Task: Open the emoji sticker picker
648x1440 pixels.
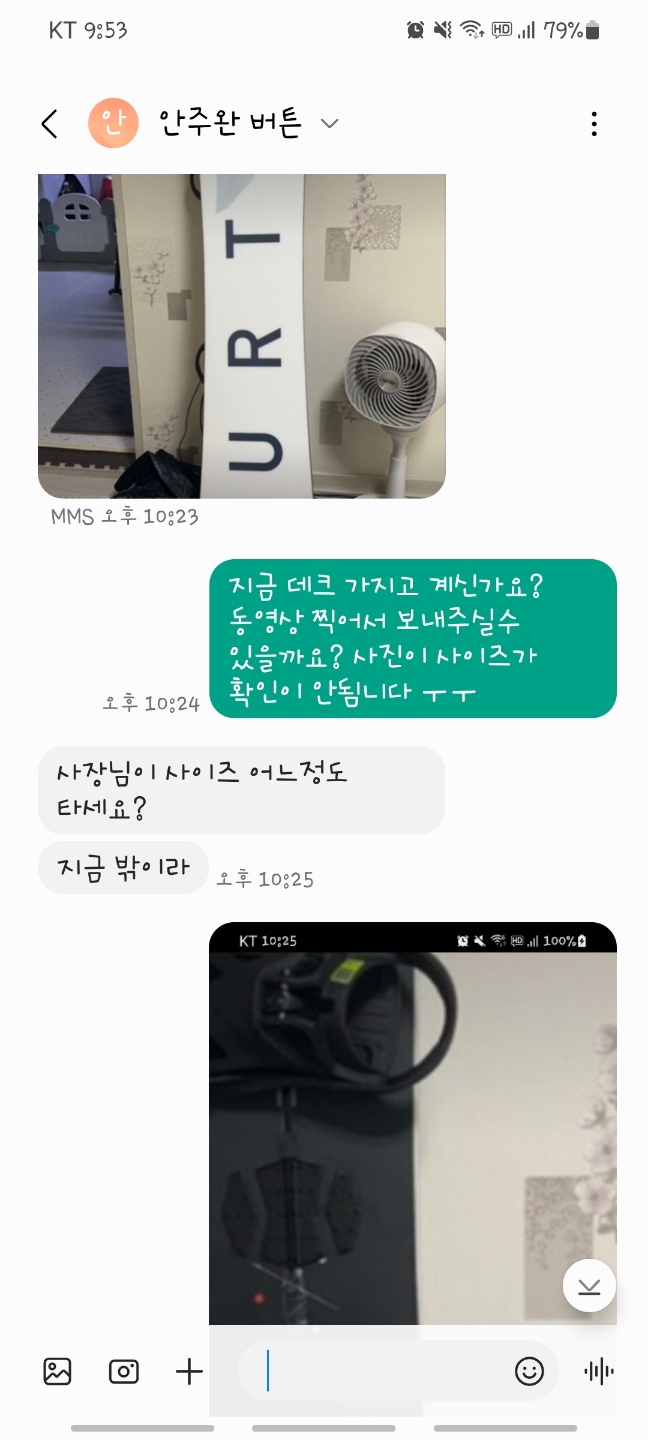Action: [x=529, y=1371]
